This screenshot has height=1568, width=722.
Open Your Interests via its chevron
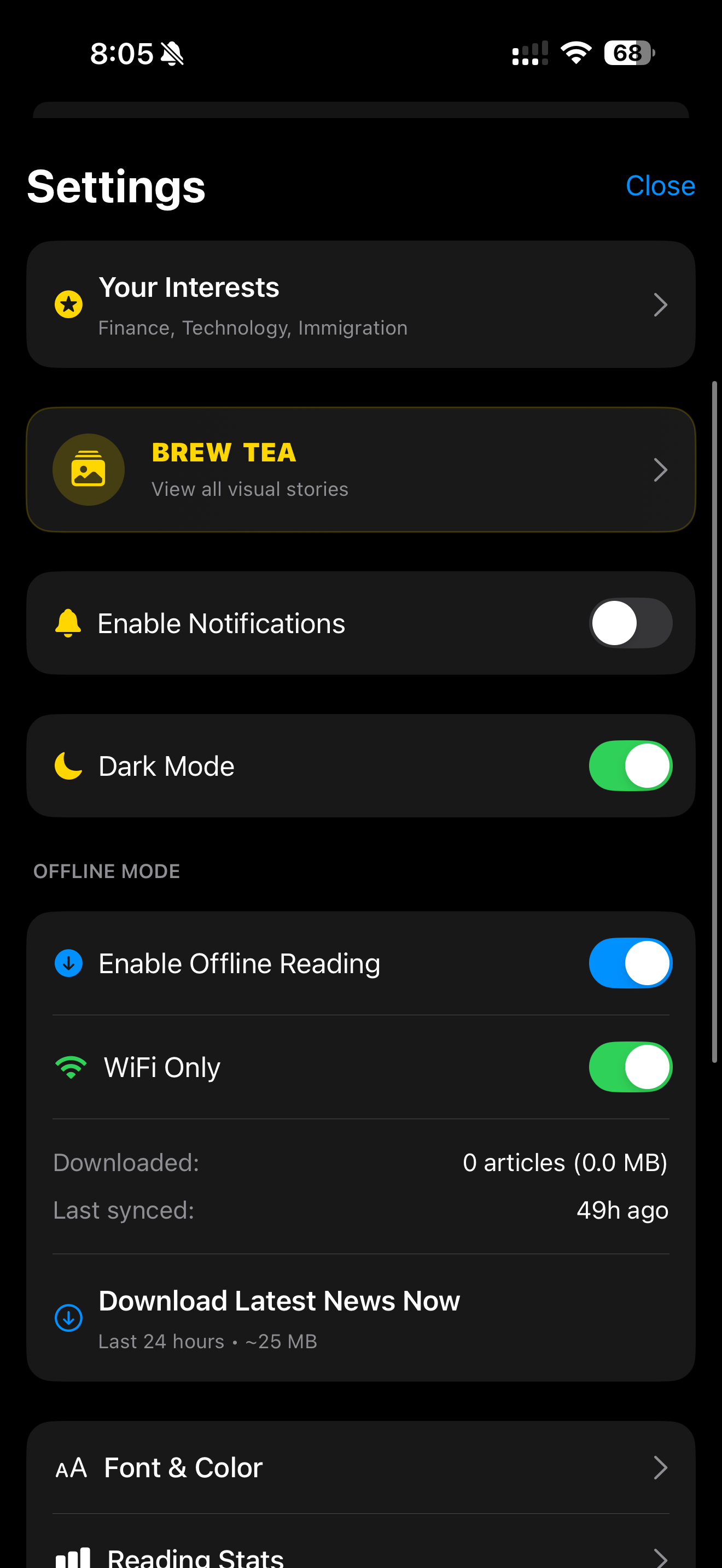click(x=661, y=305)
